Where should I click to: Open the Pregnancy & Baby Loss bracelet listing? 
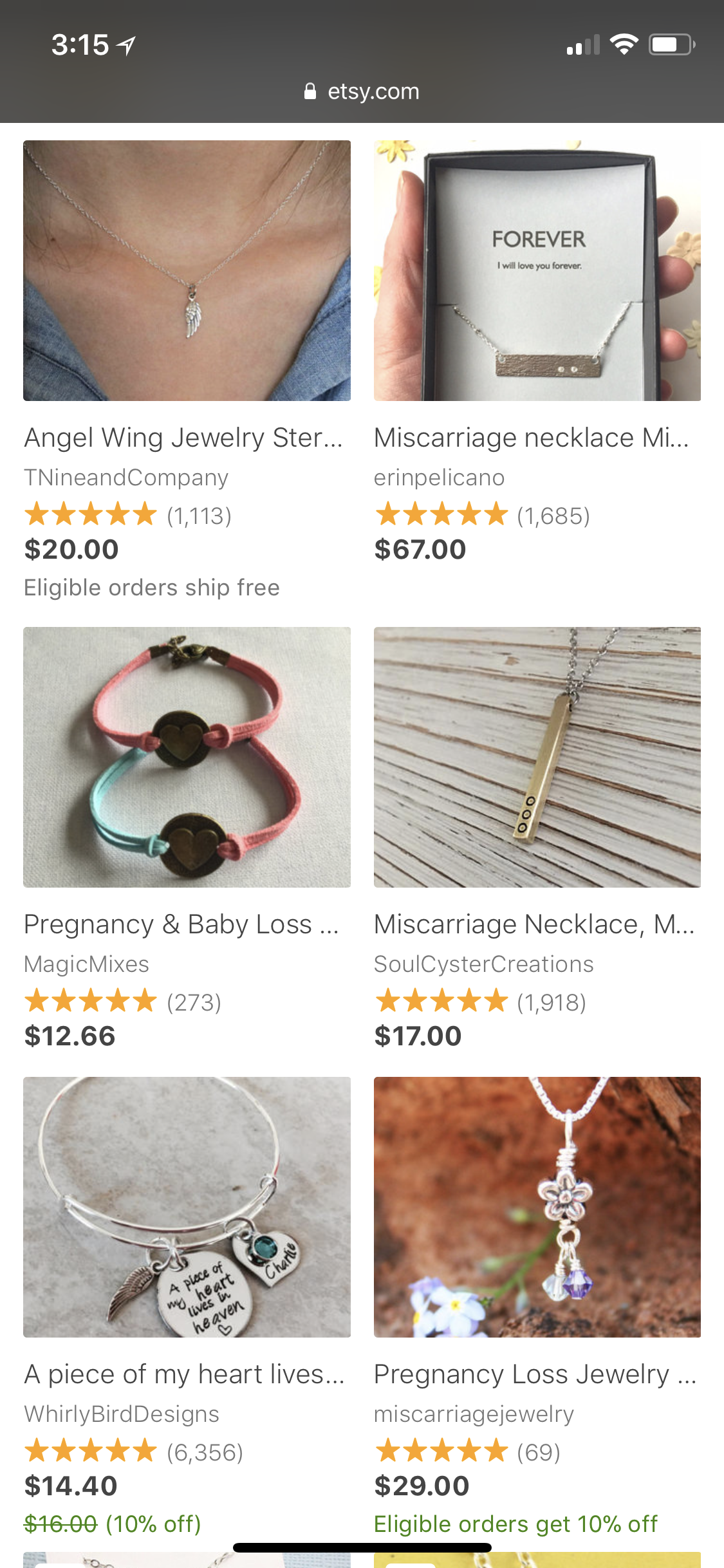[x=187, y=757]
